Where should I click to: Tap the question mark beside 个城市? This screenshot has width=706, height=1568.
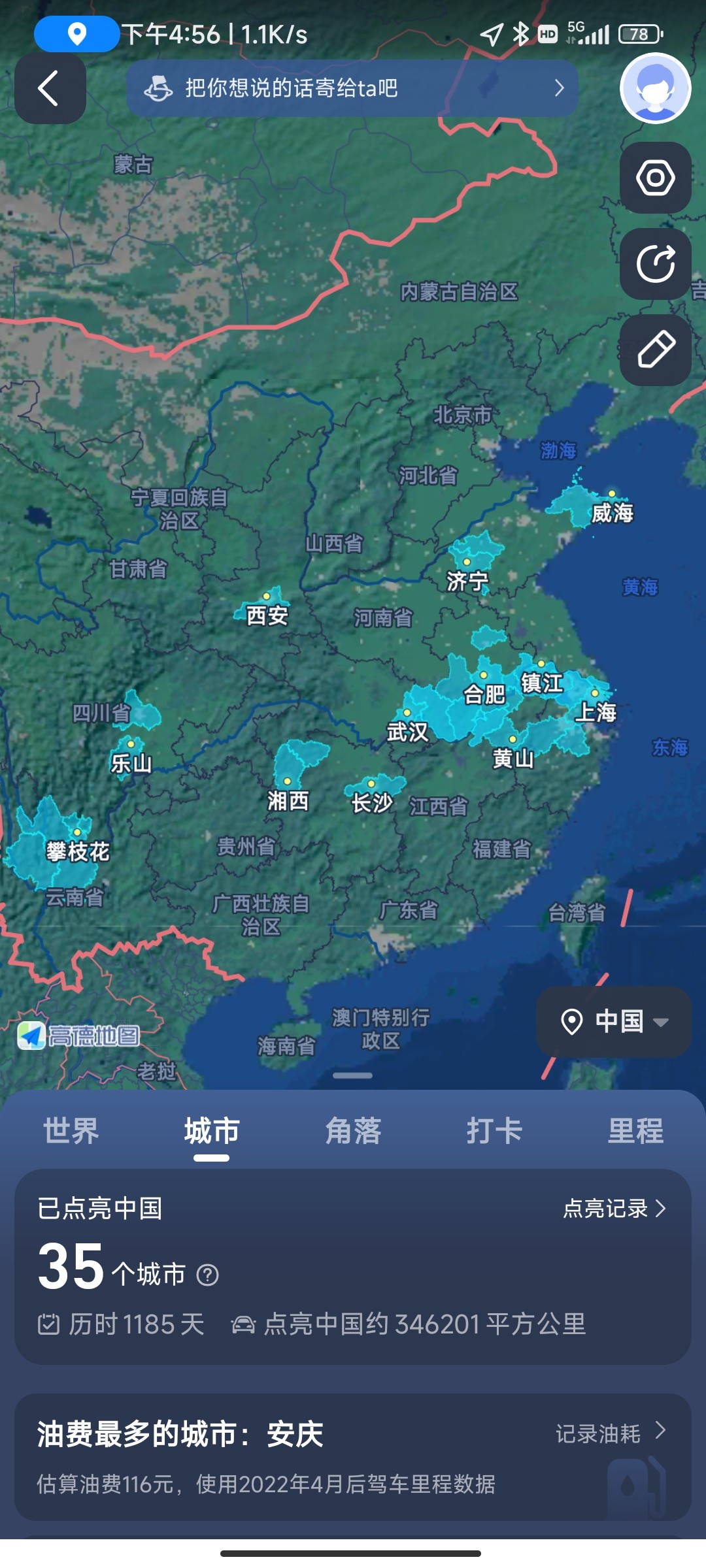pyautogui.click(x=208, y=1275)
